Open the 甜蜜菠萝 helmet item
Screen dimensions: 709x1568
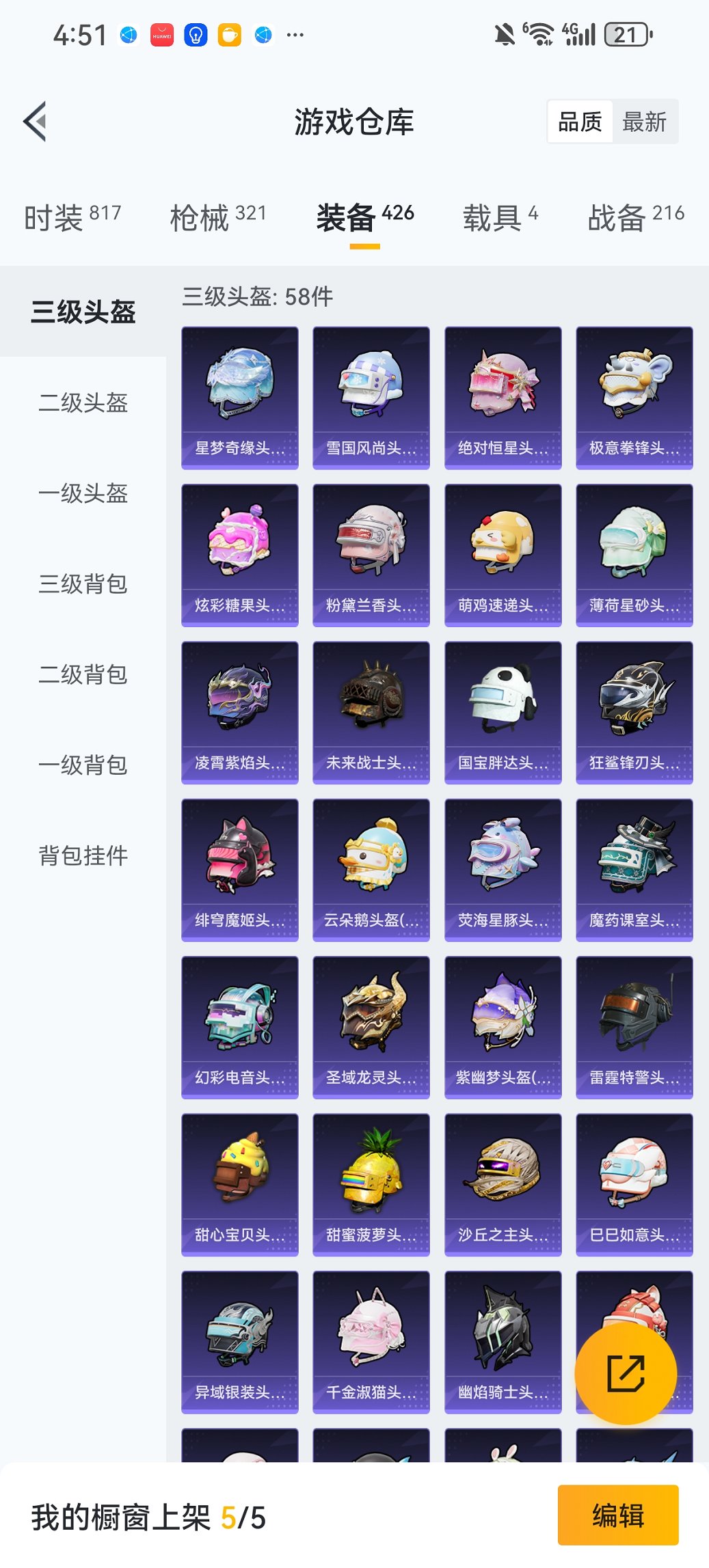click(x=371, y=1184)
